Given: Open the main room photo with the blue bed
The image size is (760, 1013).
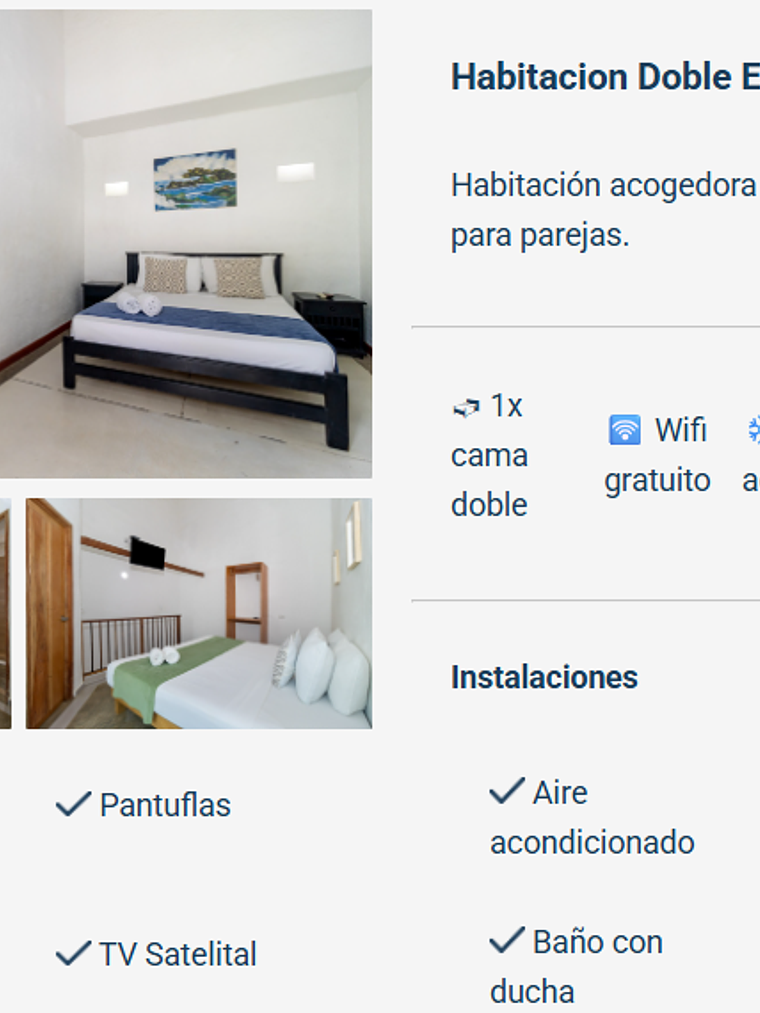Looking at the screenshot, I should 185,243.
